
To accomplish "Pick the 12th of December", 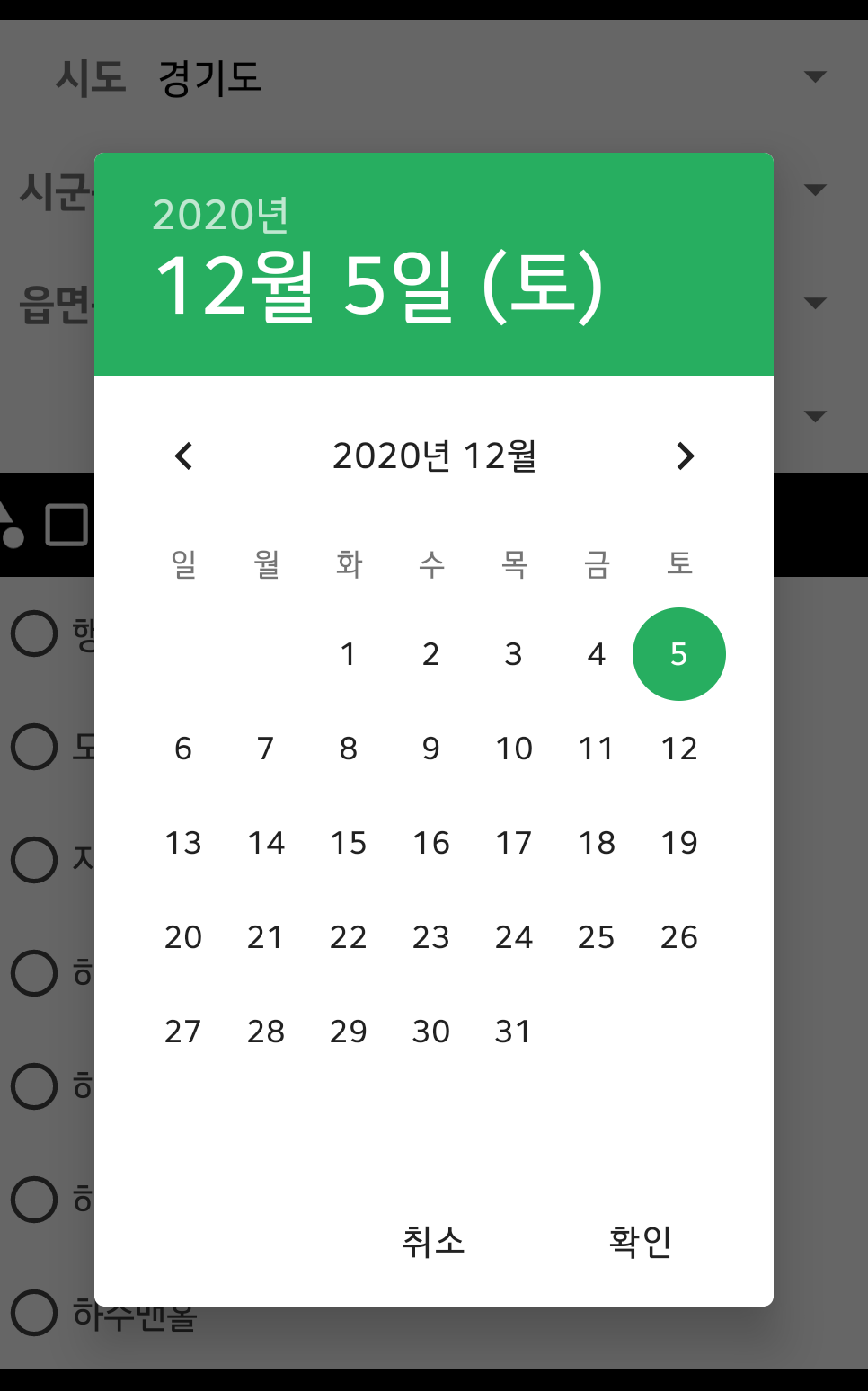I will [679, 749].
